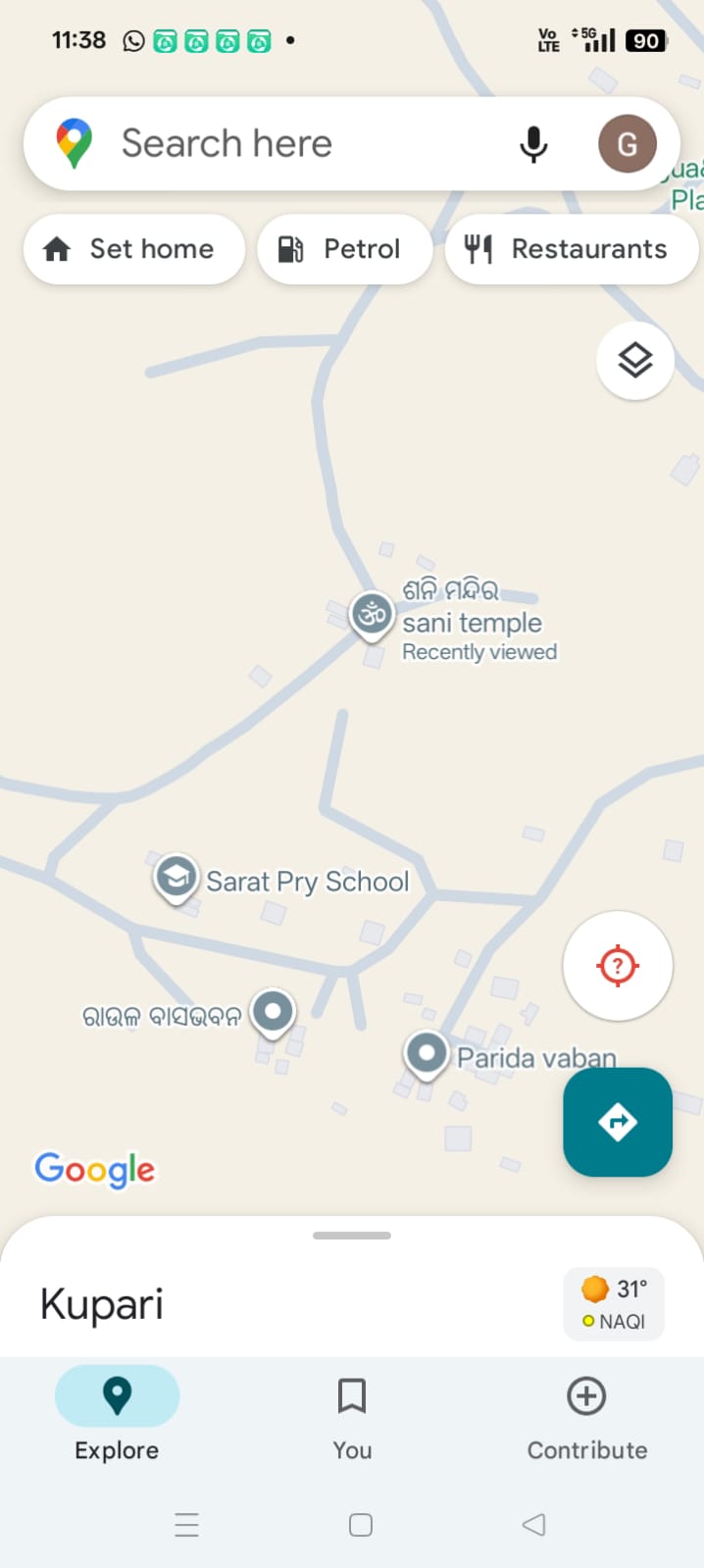The width and height of the screenshot is (704, 1568).
Task: Check the 31° weather and NAQI badge
Action: [x=614, y=1304]
